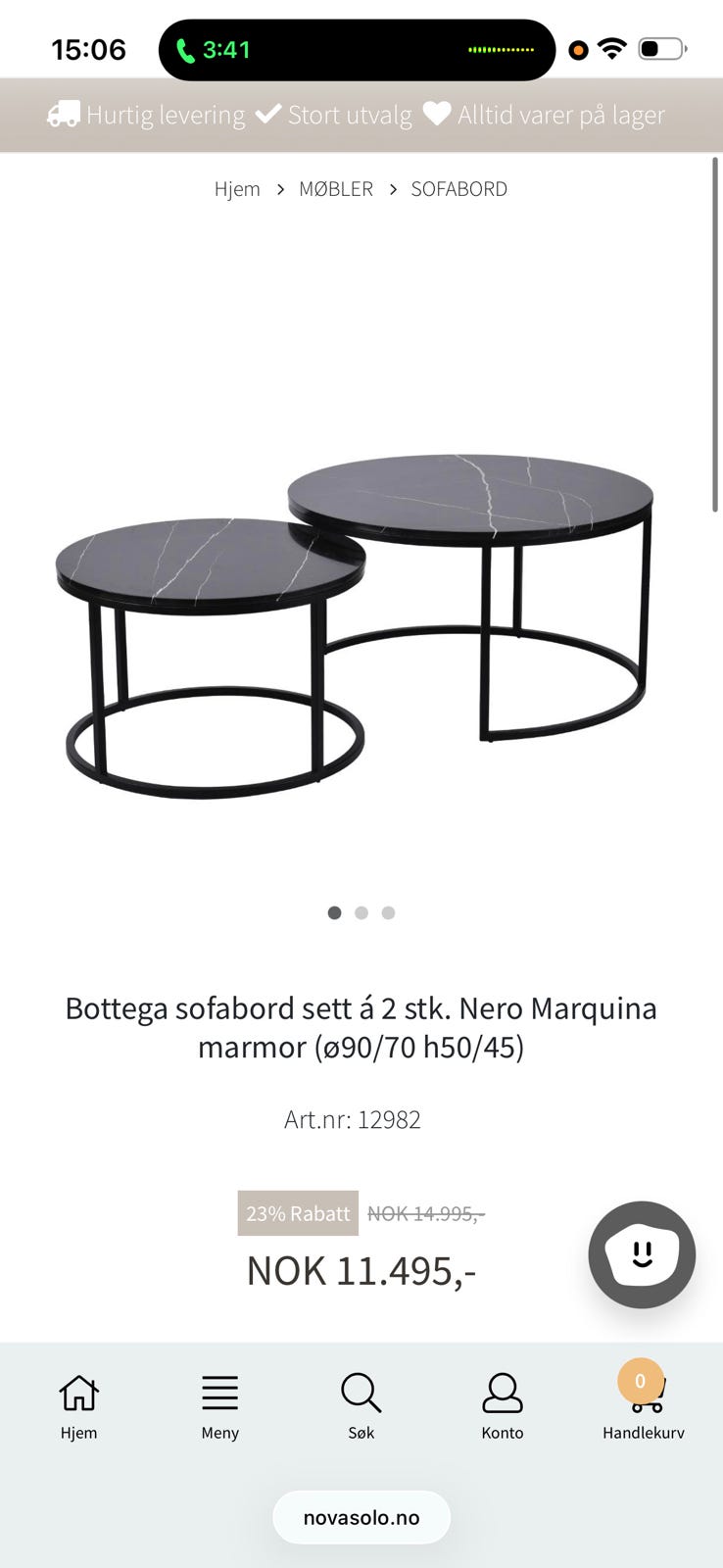Go to Hjem in the breadcrumb
Screen dimensions: 723x1568
coord(237,189)
